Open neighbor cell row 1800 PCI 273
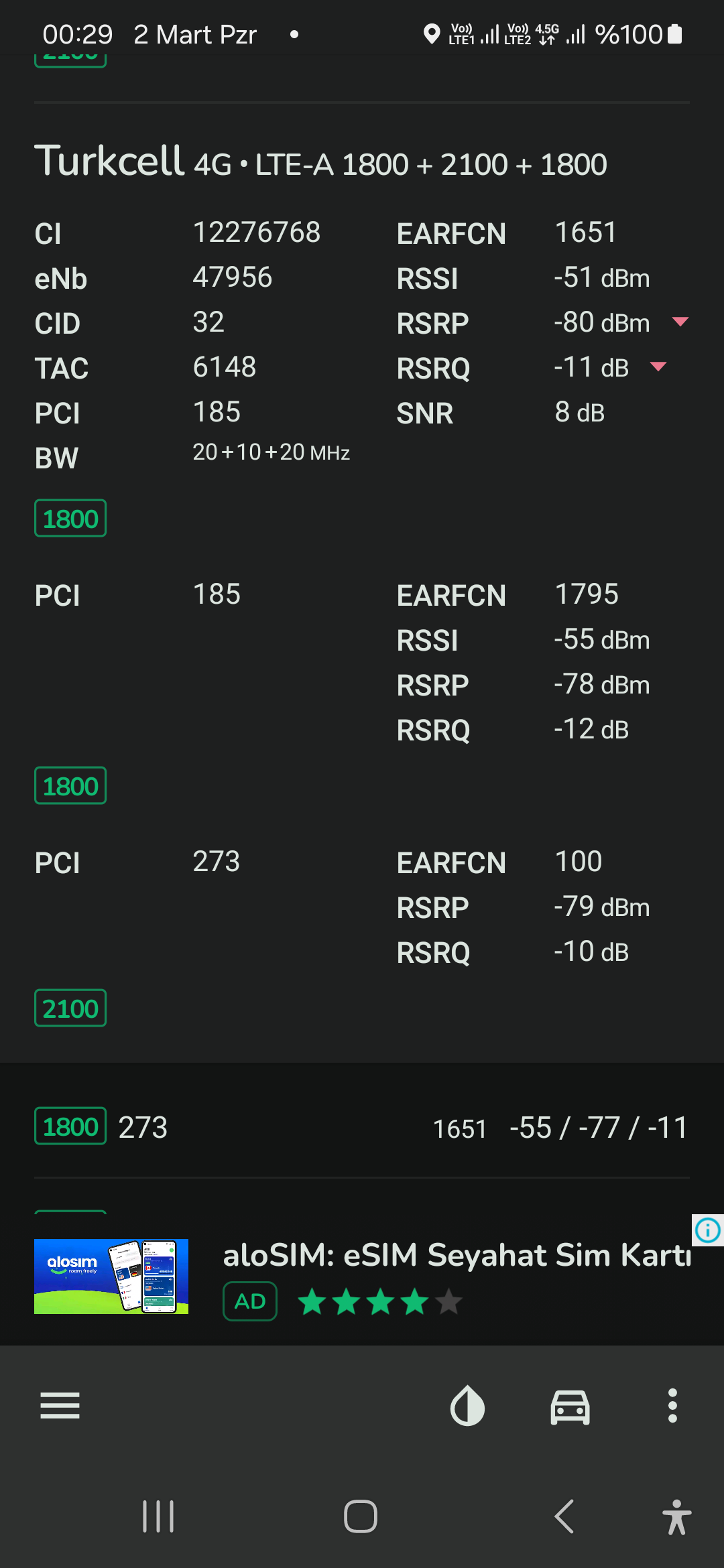The image size is (724, 1568). coord(362,1127)
